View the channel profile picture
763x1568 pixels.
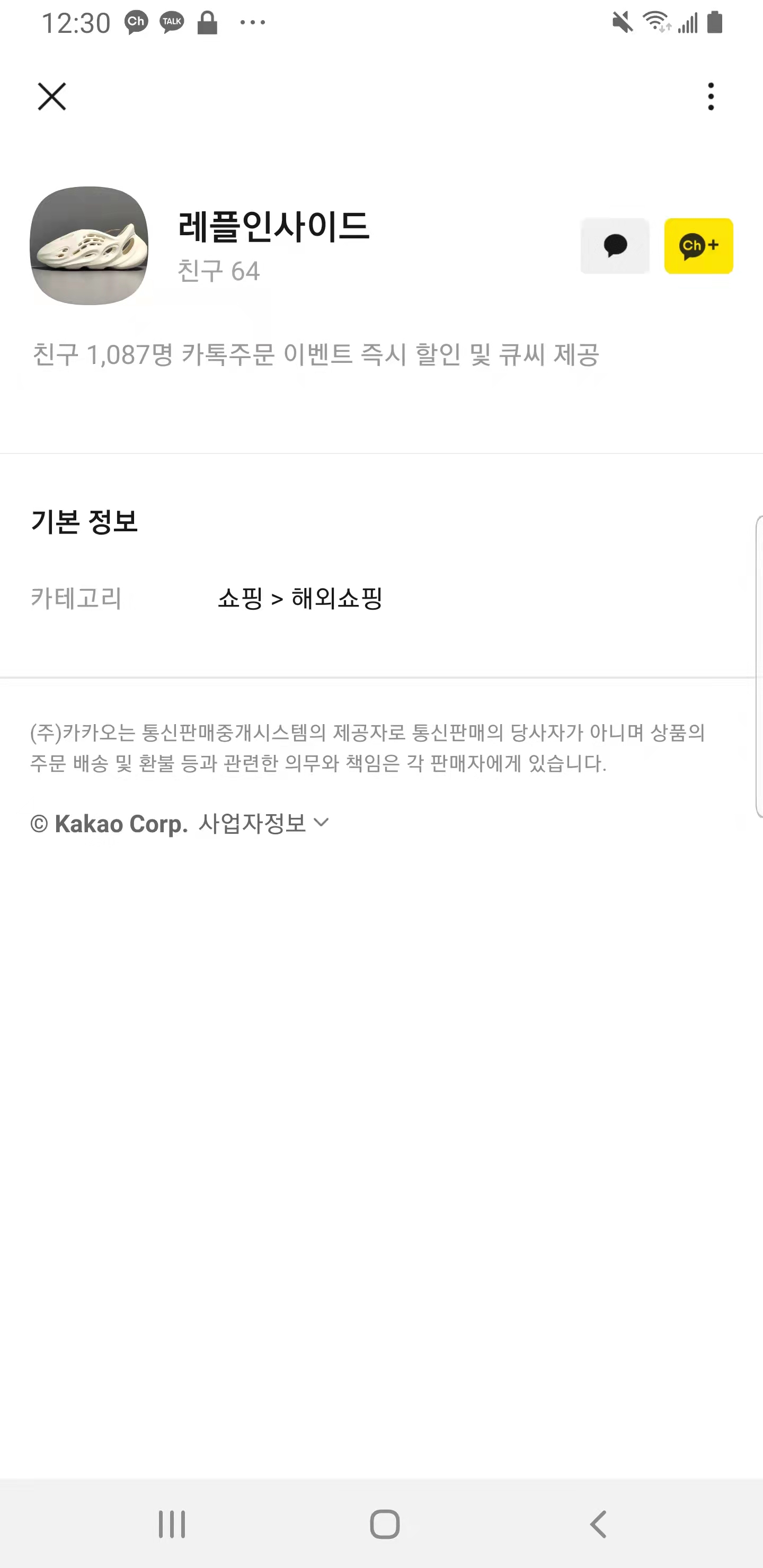pos(89,245)
